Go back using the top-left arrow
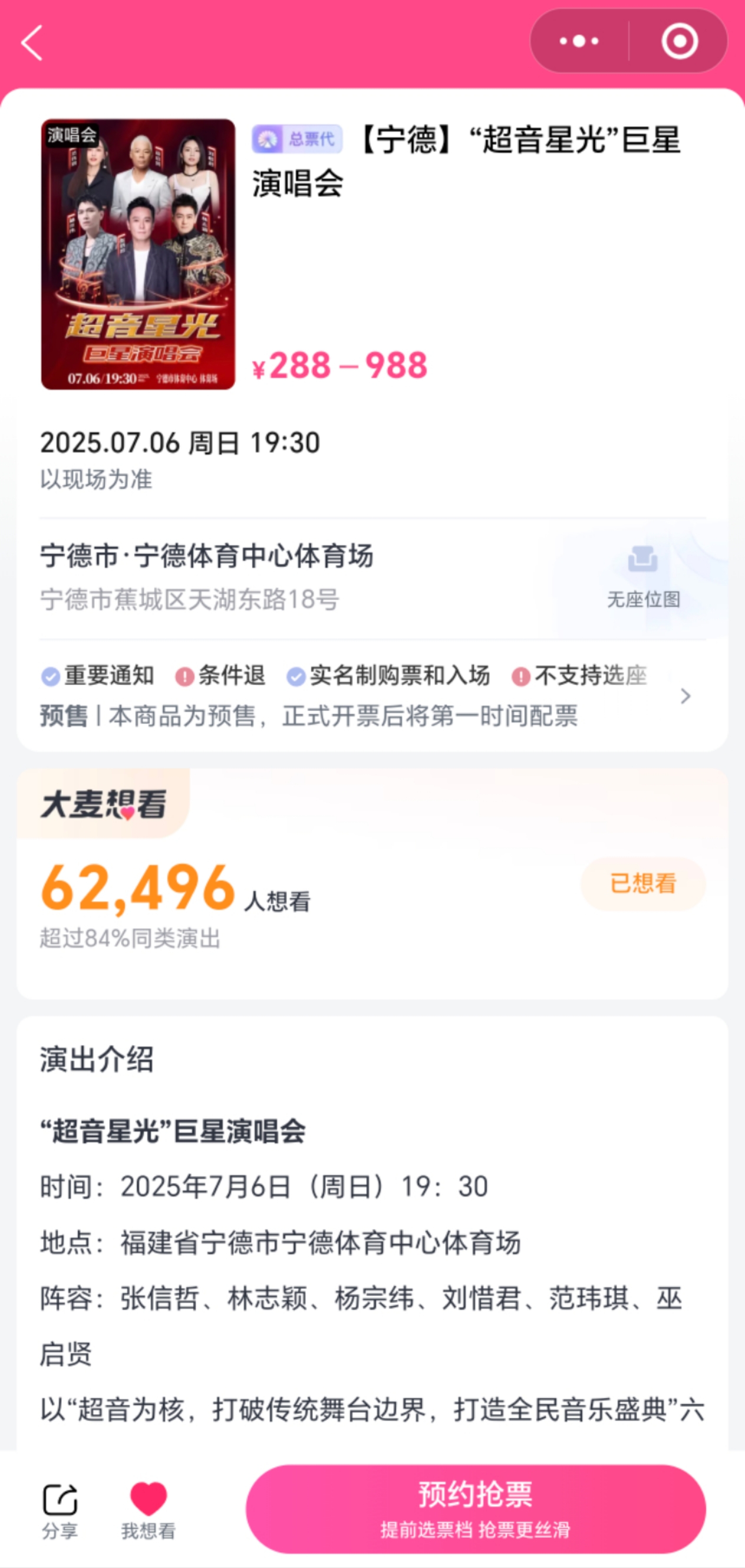 pyautogui.click(x=32, y=42)
